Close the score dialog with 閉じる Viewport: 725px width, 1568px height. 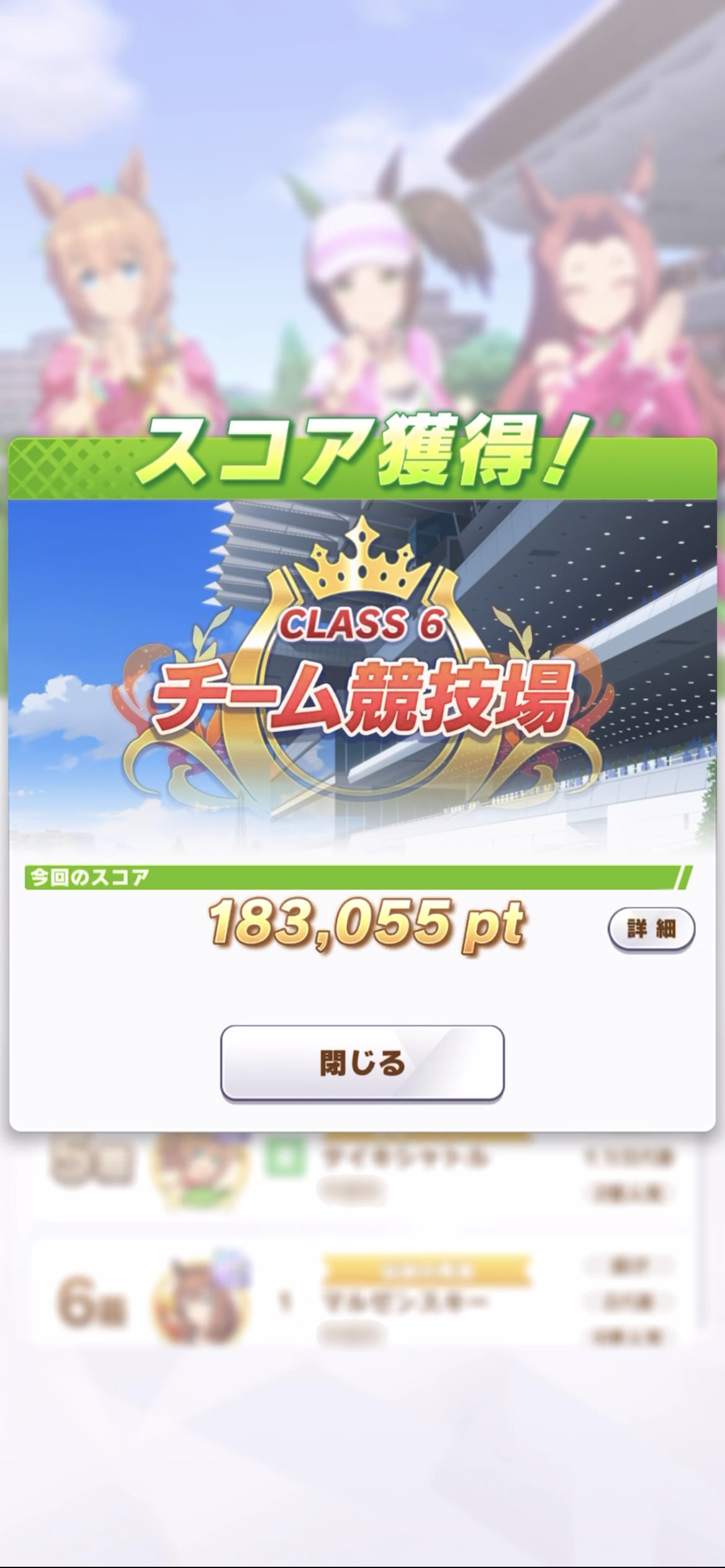(362, 1063)
